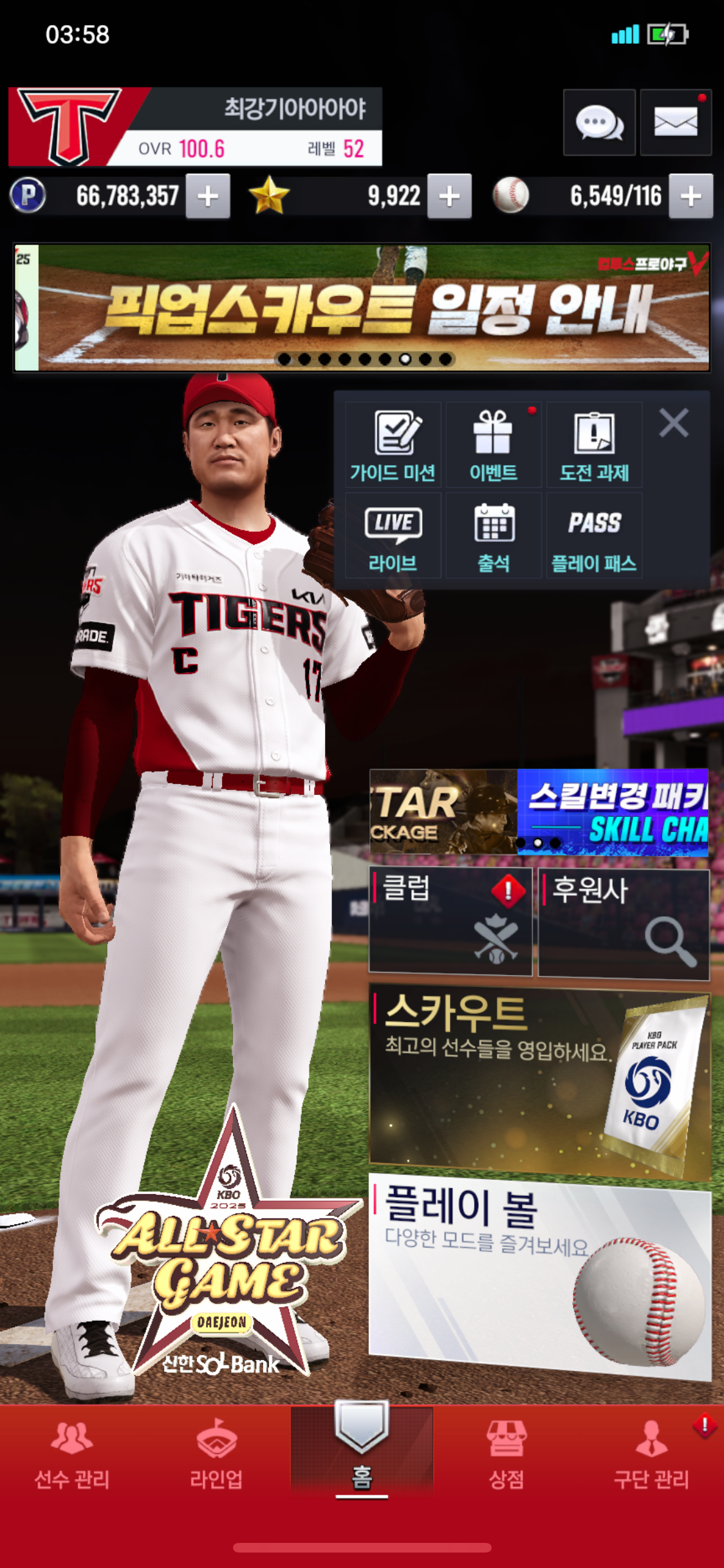This screenshot has height=1568, width=724.
Task: Open the chat bubble icon
Action: click(599, 122)
